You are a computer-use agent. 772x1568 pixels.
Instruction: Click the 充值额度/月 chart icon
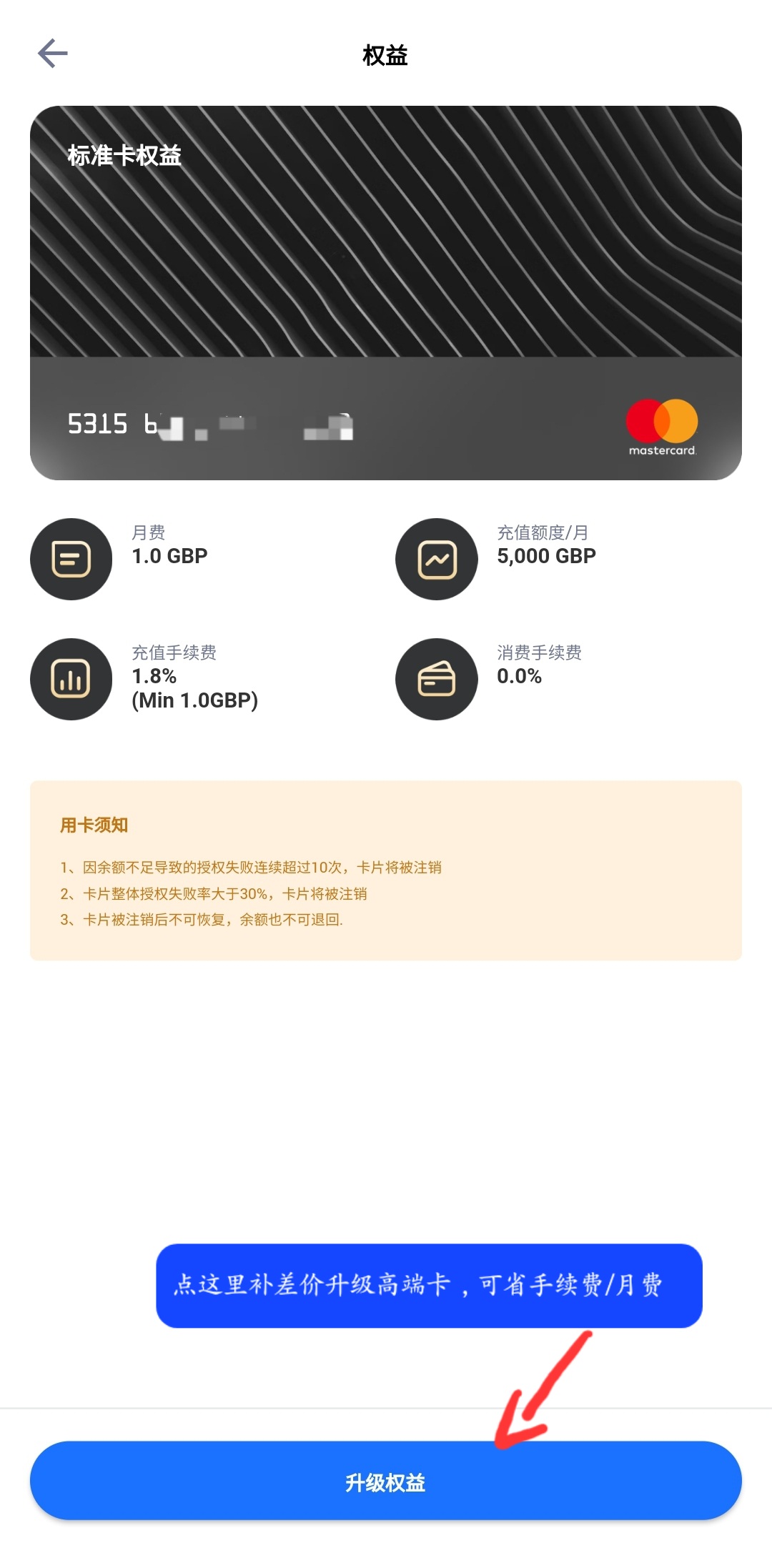[436, 559]
